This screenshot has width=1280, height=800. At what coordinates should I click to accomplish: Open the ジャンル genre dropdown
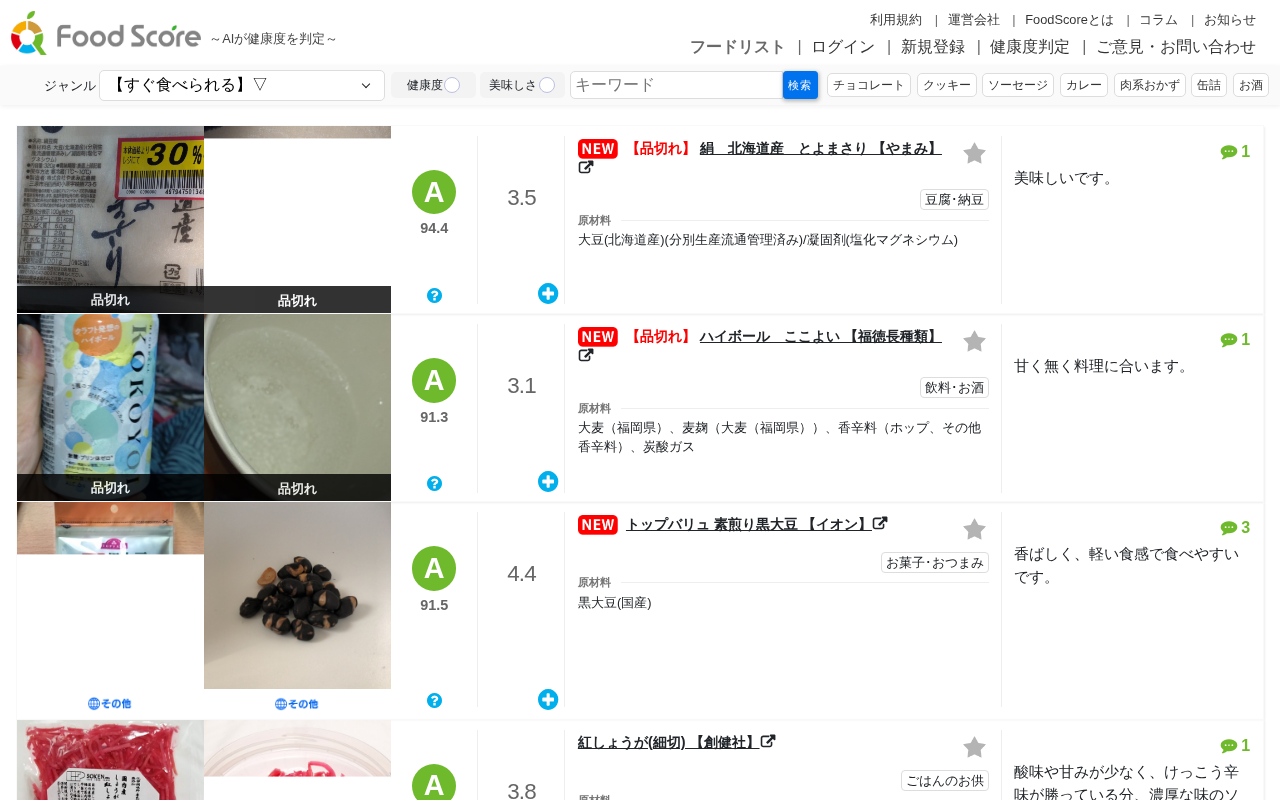241,86
